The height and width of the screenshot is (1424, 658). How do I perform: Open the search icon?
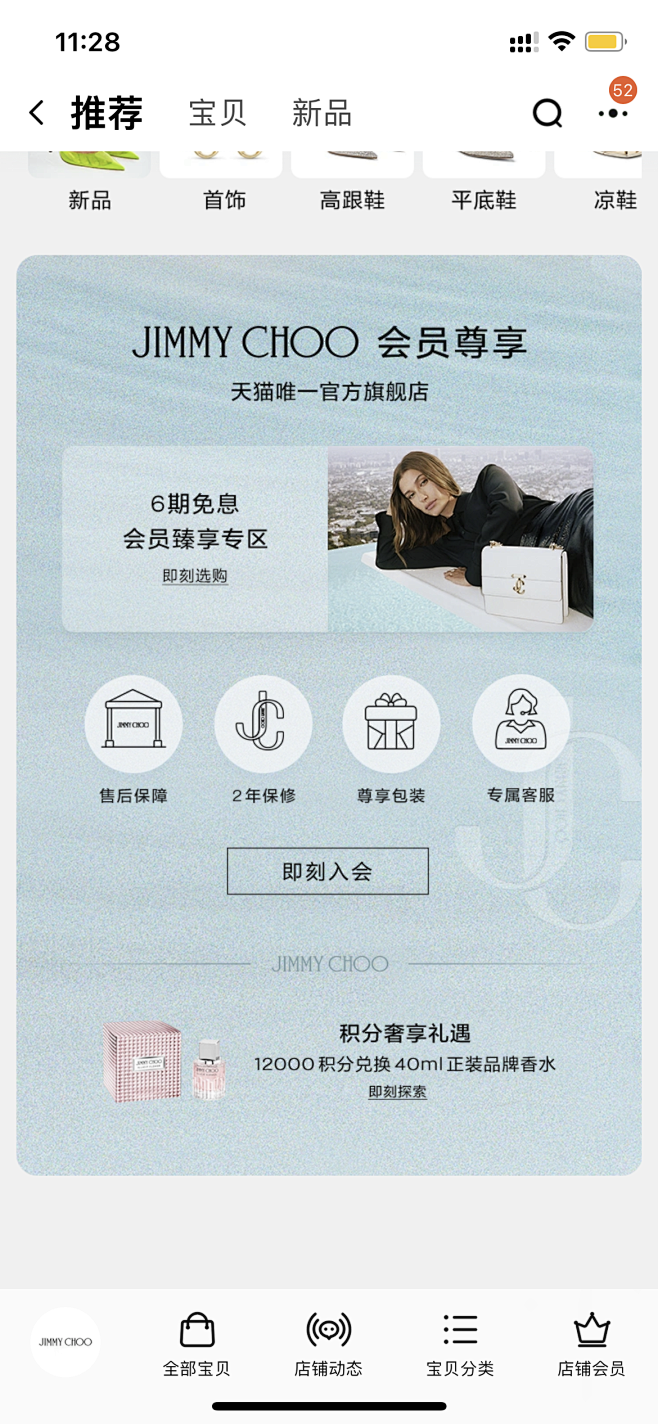(547, 114)
